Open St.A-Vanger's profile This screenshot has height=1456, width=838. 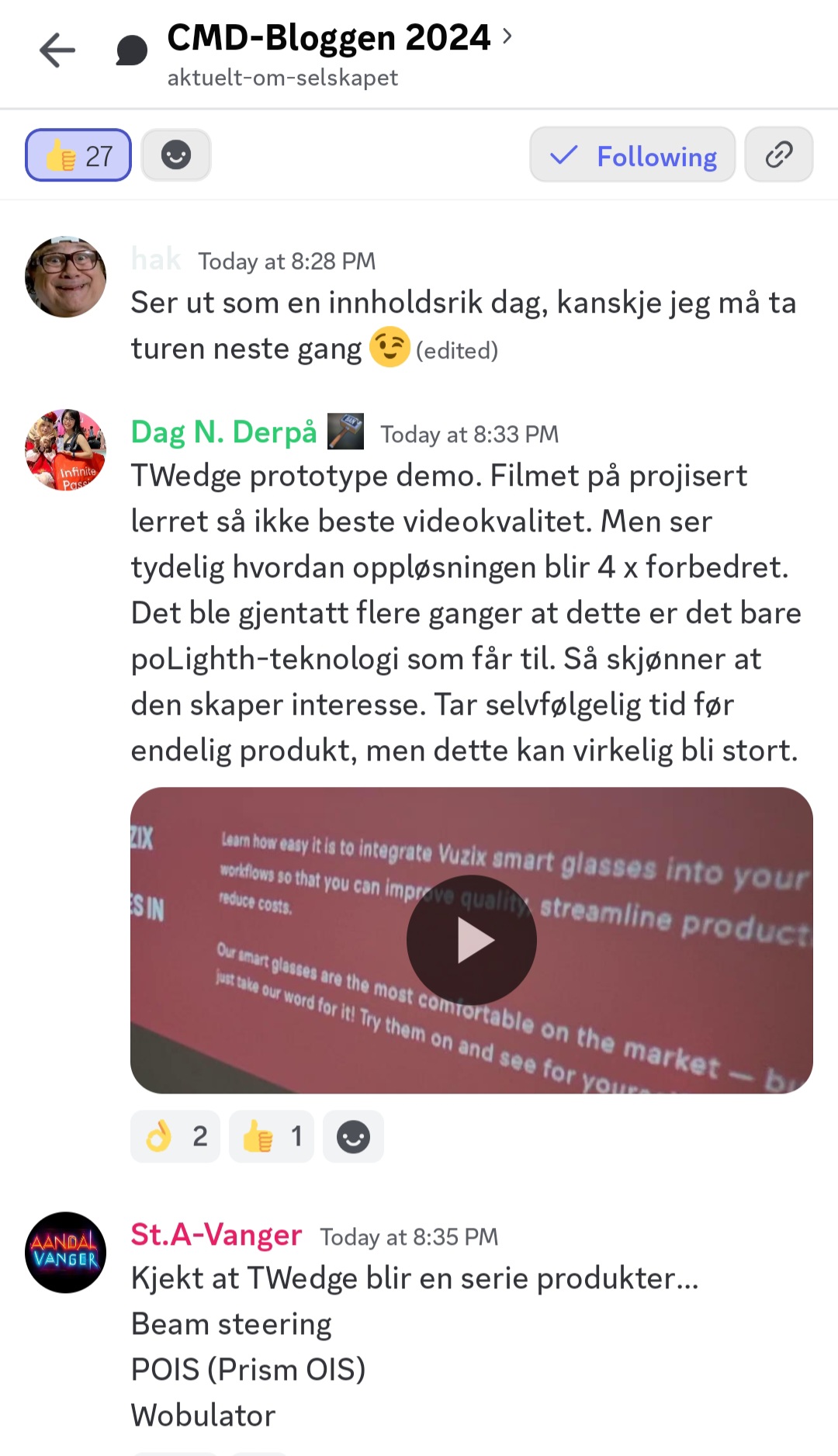pos(216,1235)
